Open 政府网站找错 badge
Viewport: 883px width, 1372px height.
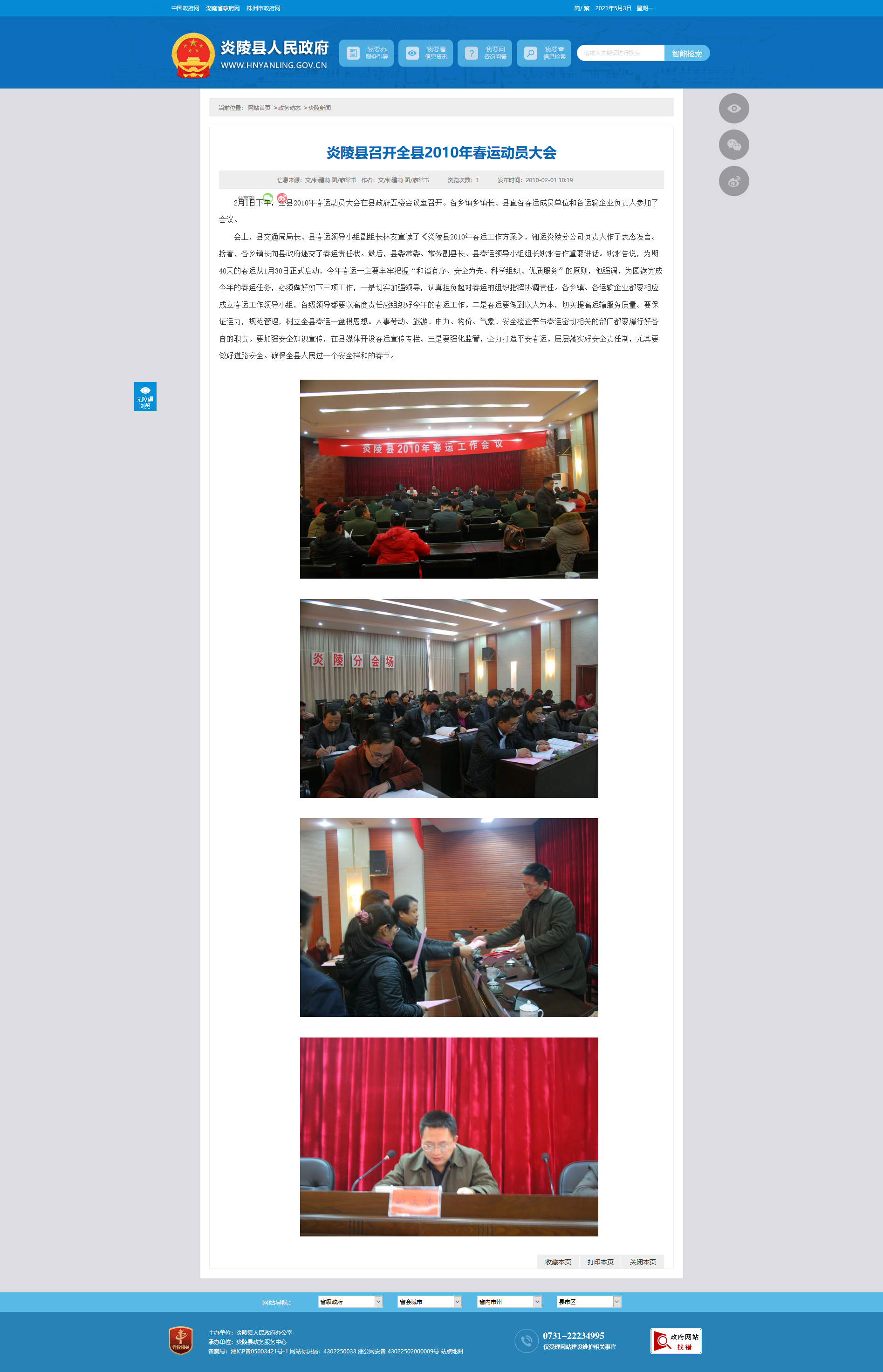[676, 1340]
